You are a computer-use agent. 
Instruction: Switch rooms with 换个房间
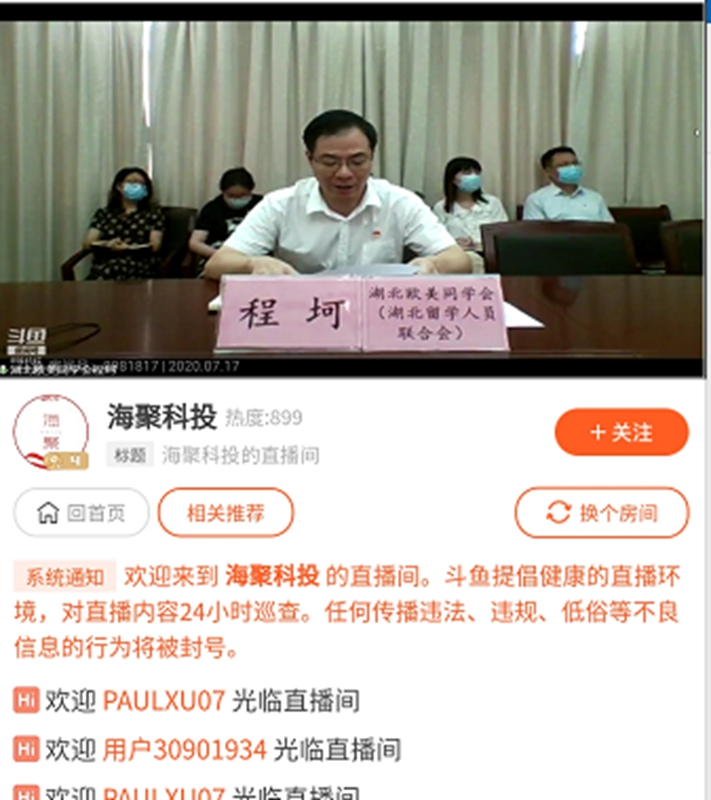click(x=601, y=513)
